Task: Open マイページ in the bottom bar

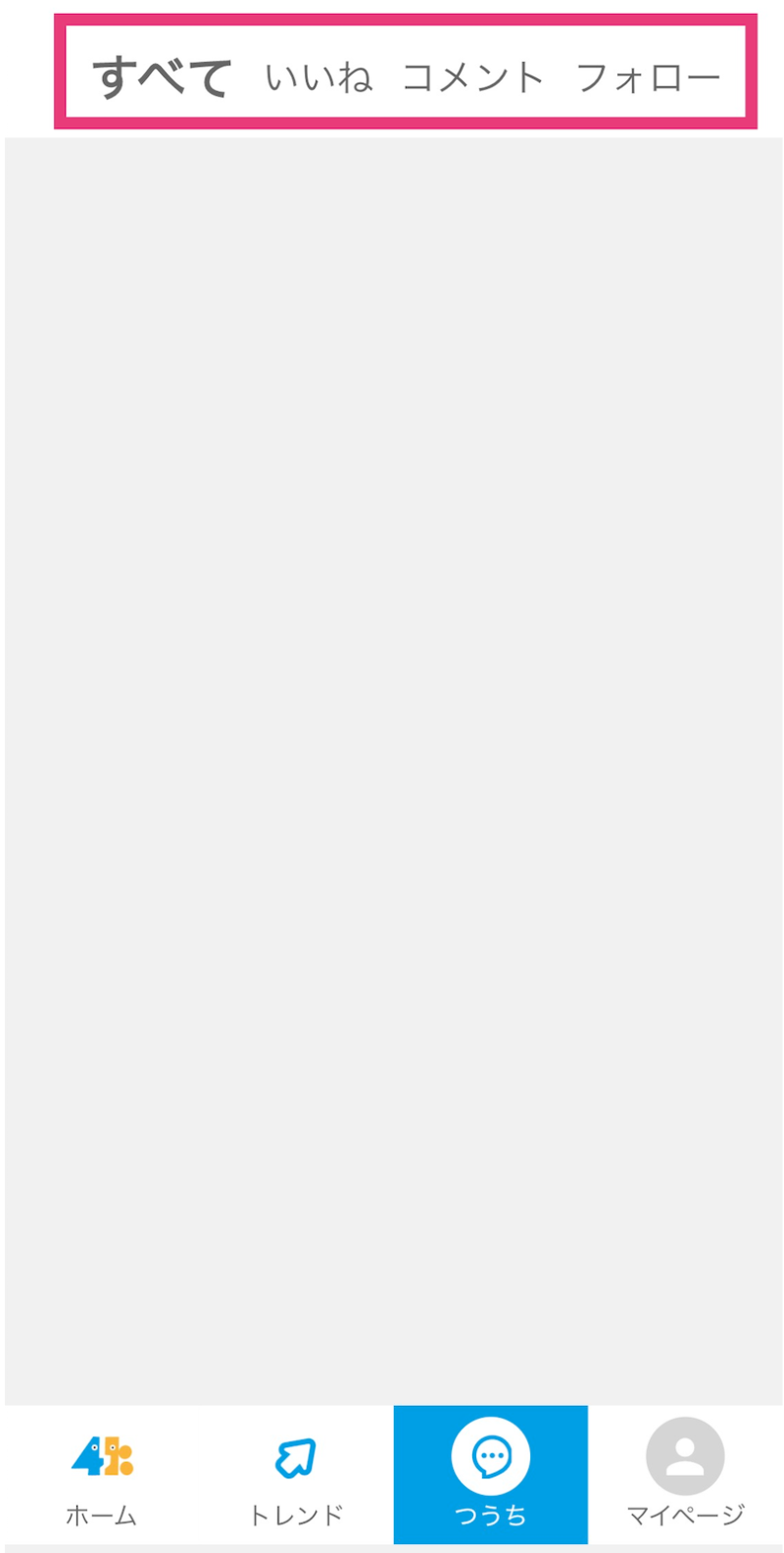Action: 685,1475
